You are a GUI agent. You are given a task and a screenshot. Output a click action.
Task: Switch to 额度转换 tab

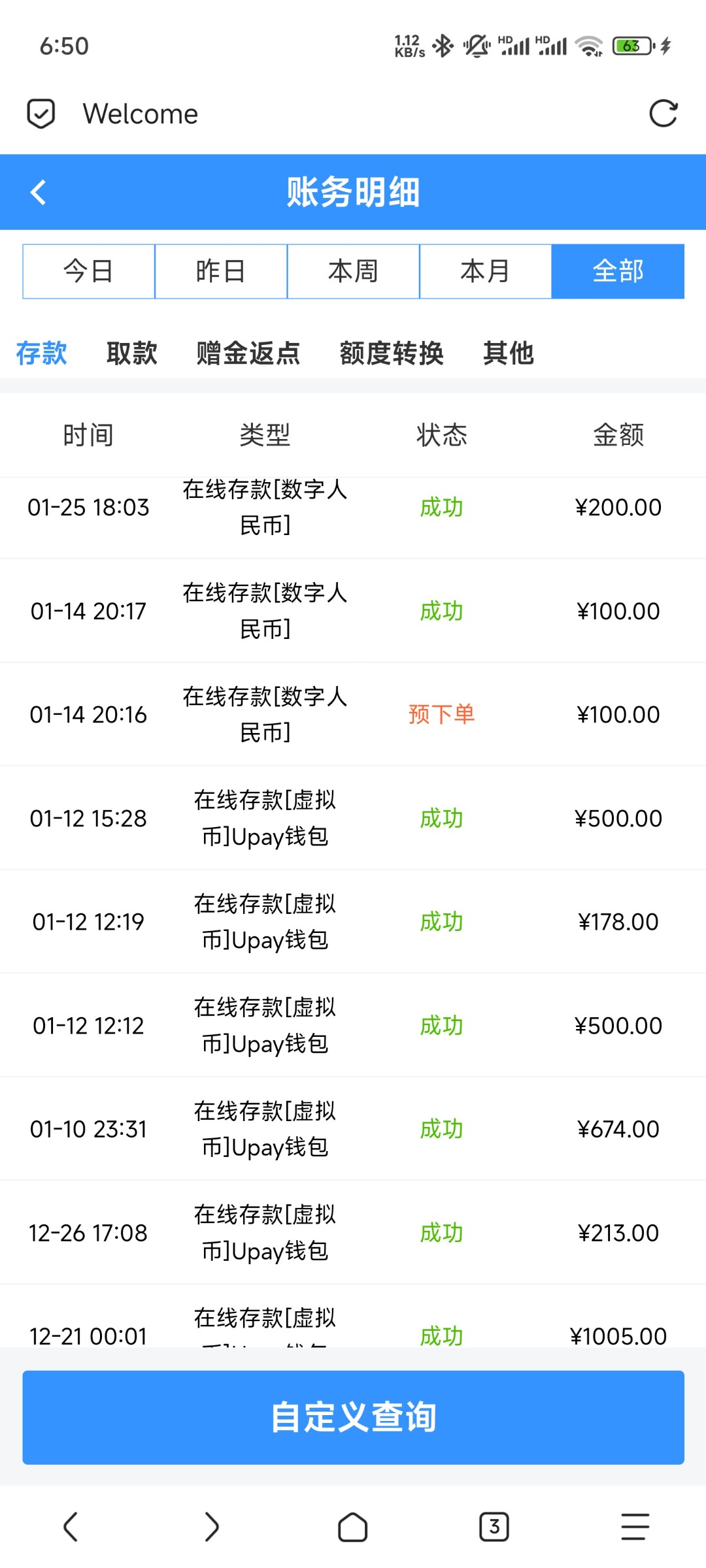[392, 353]
